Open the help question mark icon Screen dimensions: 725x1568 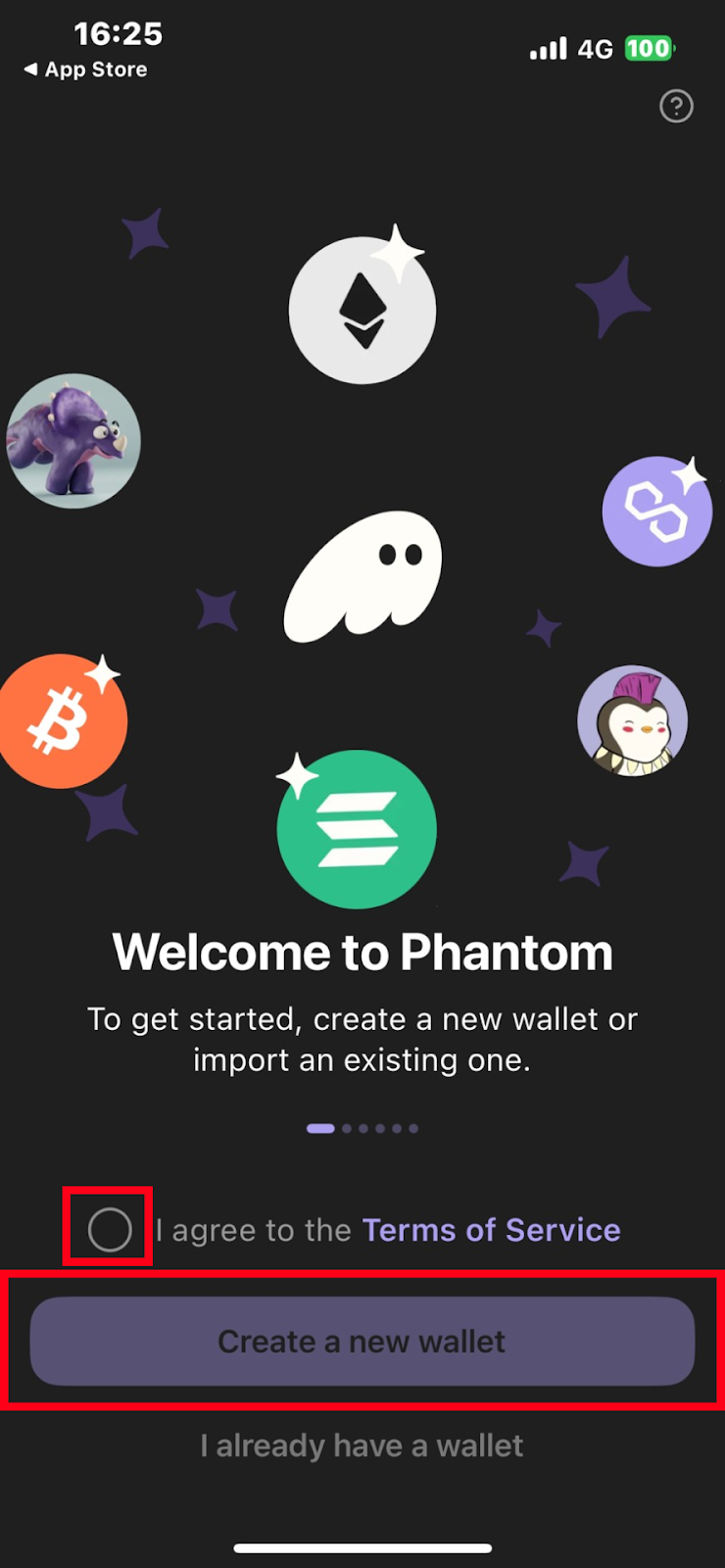pyautogui.click(x=676, y=106)
